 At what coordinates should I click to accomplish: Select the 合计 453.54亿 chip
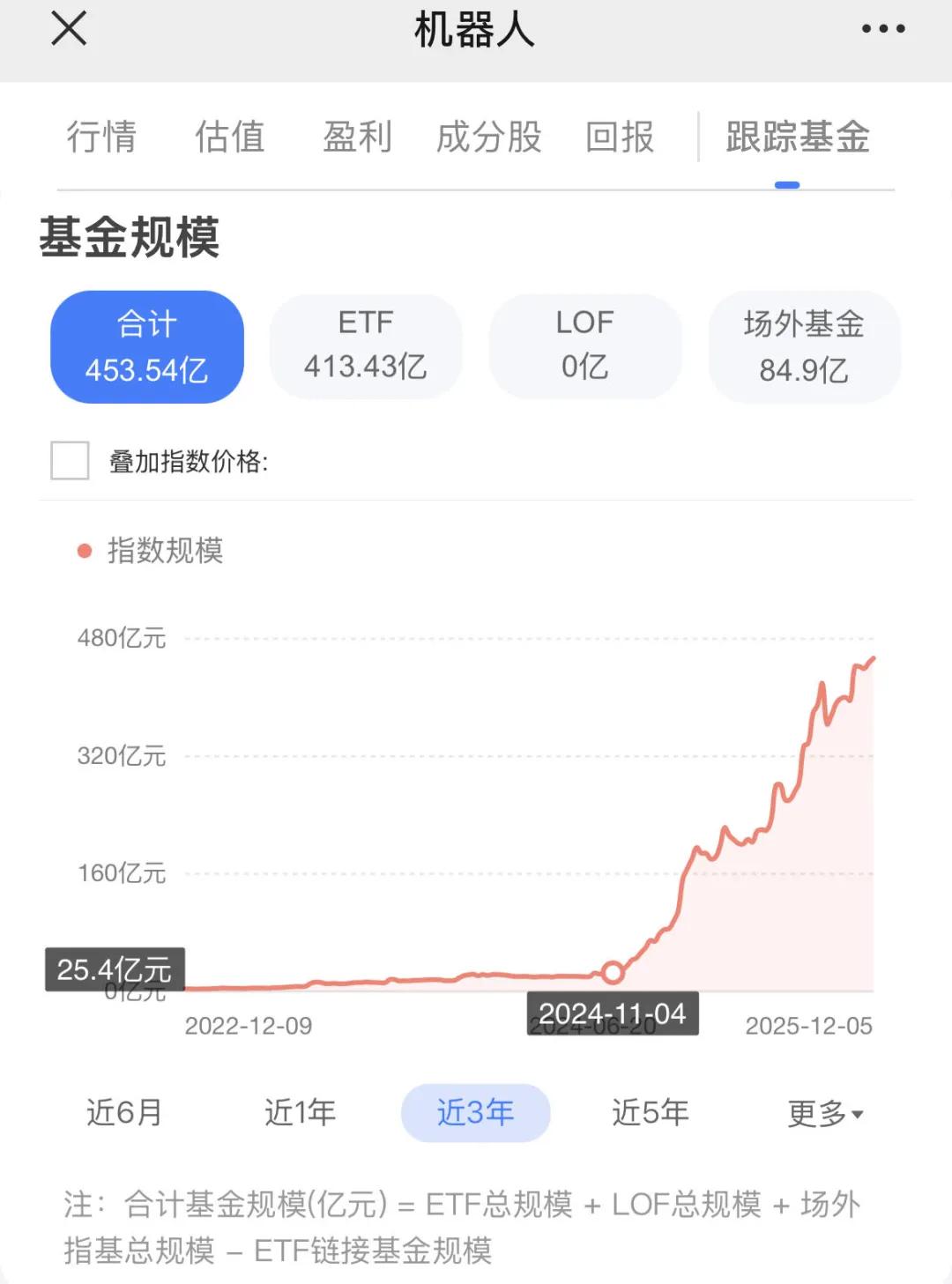coord(147,346)
